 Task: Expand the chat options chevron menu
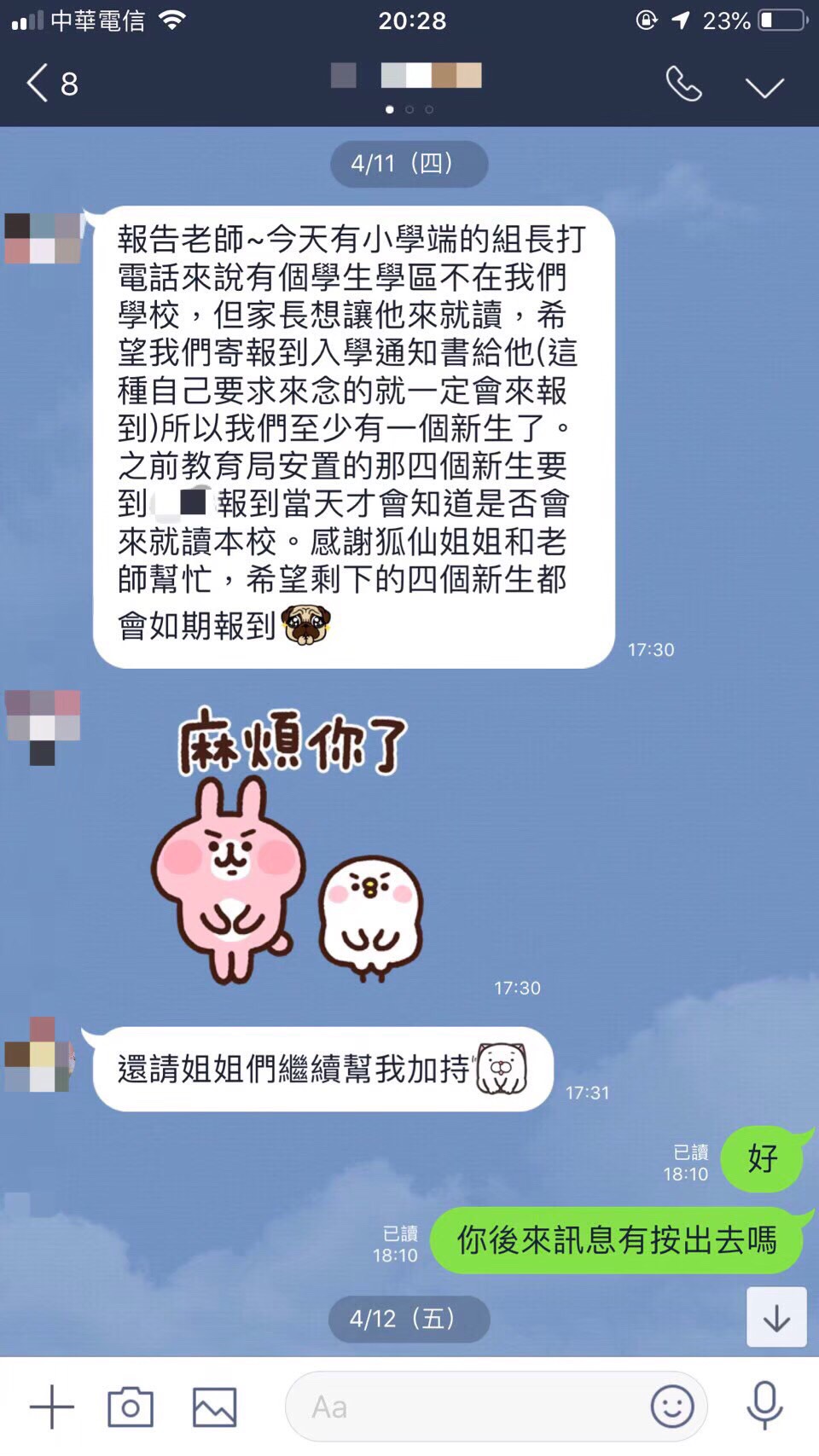coord(764,86)
